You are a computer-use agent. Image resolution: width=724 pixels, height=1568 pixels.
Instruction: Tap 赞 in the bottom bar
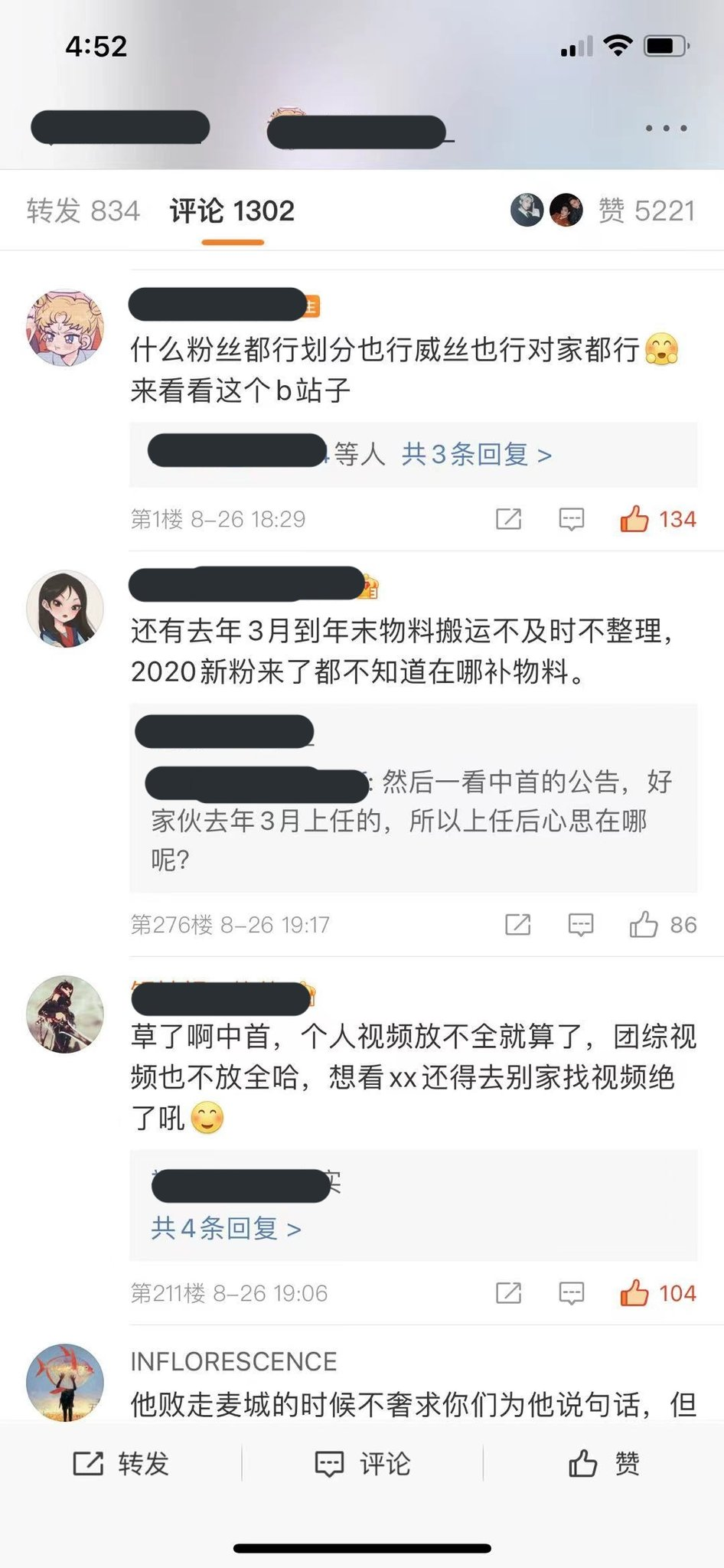click(x=604, y=1463)
